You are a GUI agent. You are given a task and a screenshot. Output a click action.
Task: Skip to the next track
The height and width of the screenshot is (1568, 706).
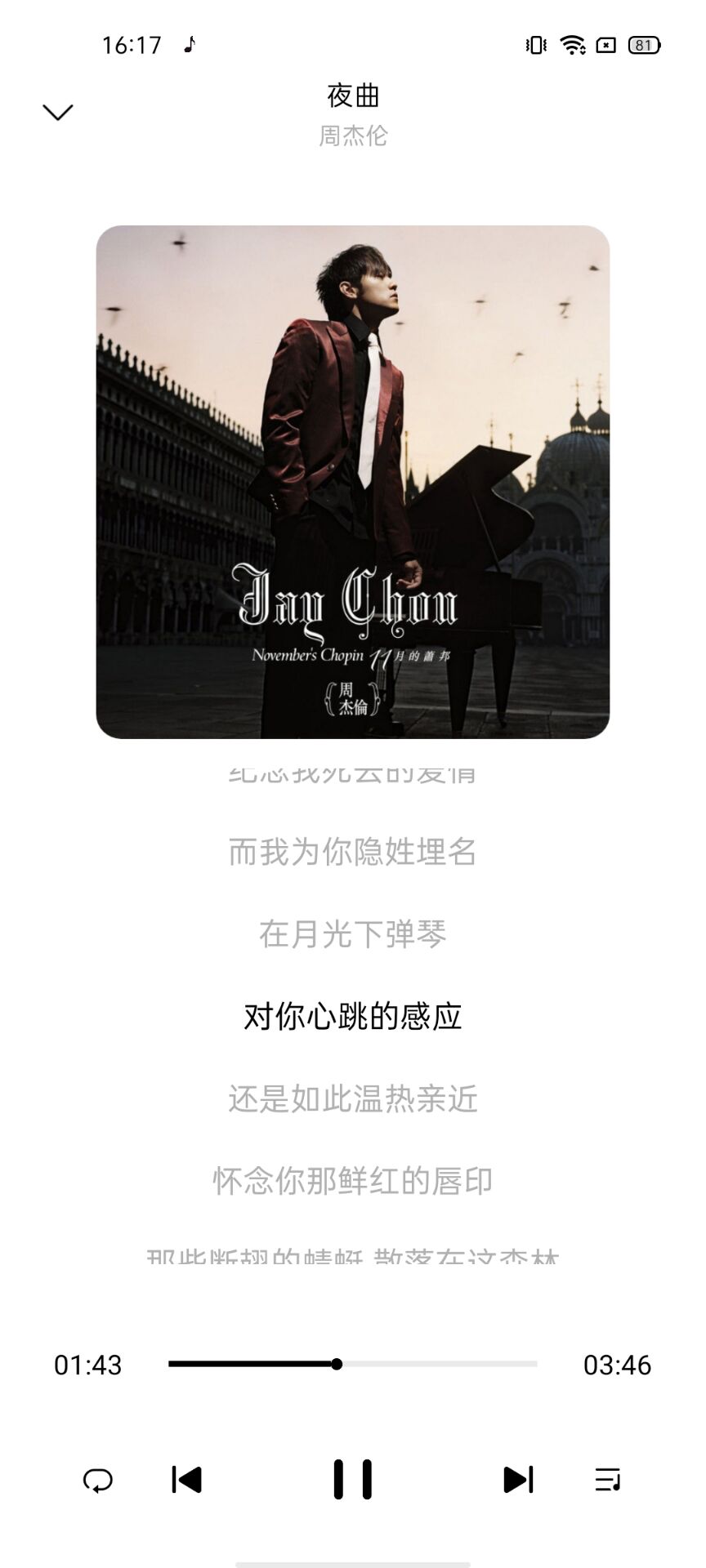pyautogui.click(x=519, y=1479)
